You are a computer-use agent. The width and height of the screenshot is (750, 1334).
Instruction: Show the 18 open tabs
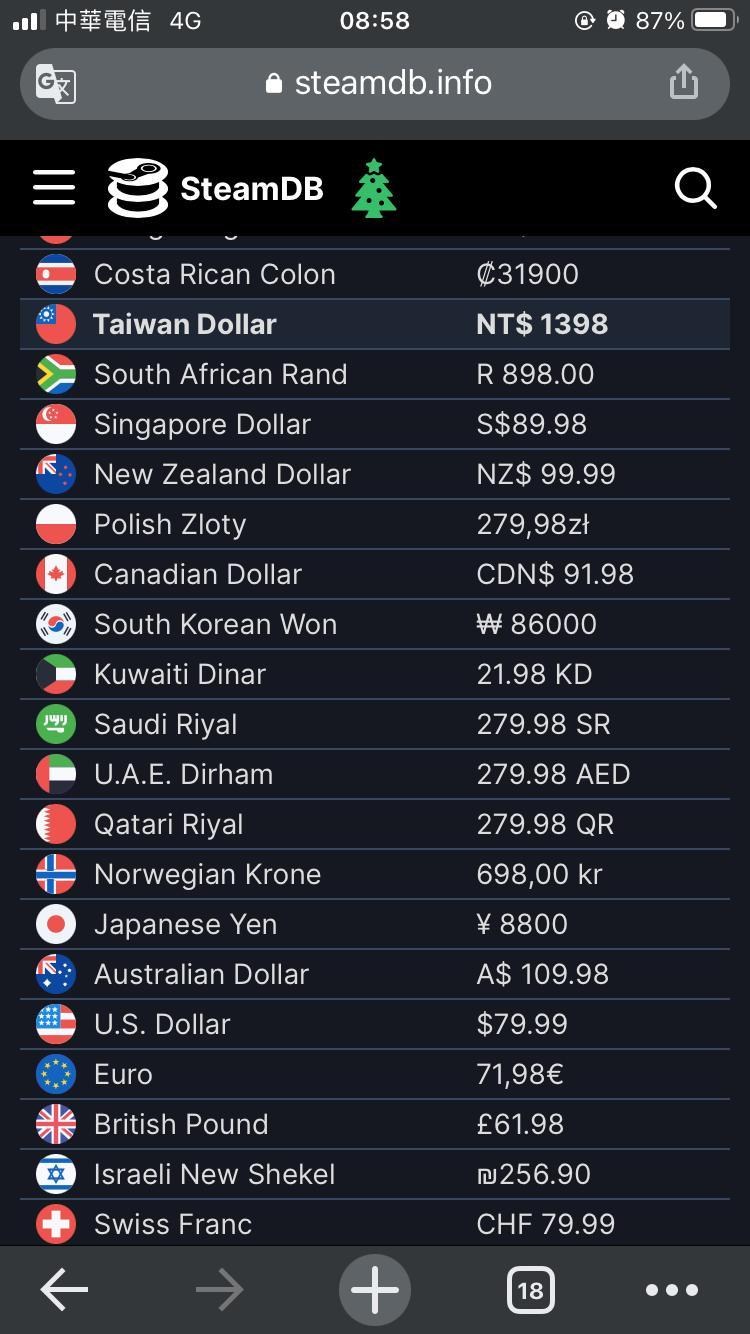coord(530,1290)
